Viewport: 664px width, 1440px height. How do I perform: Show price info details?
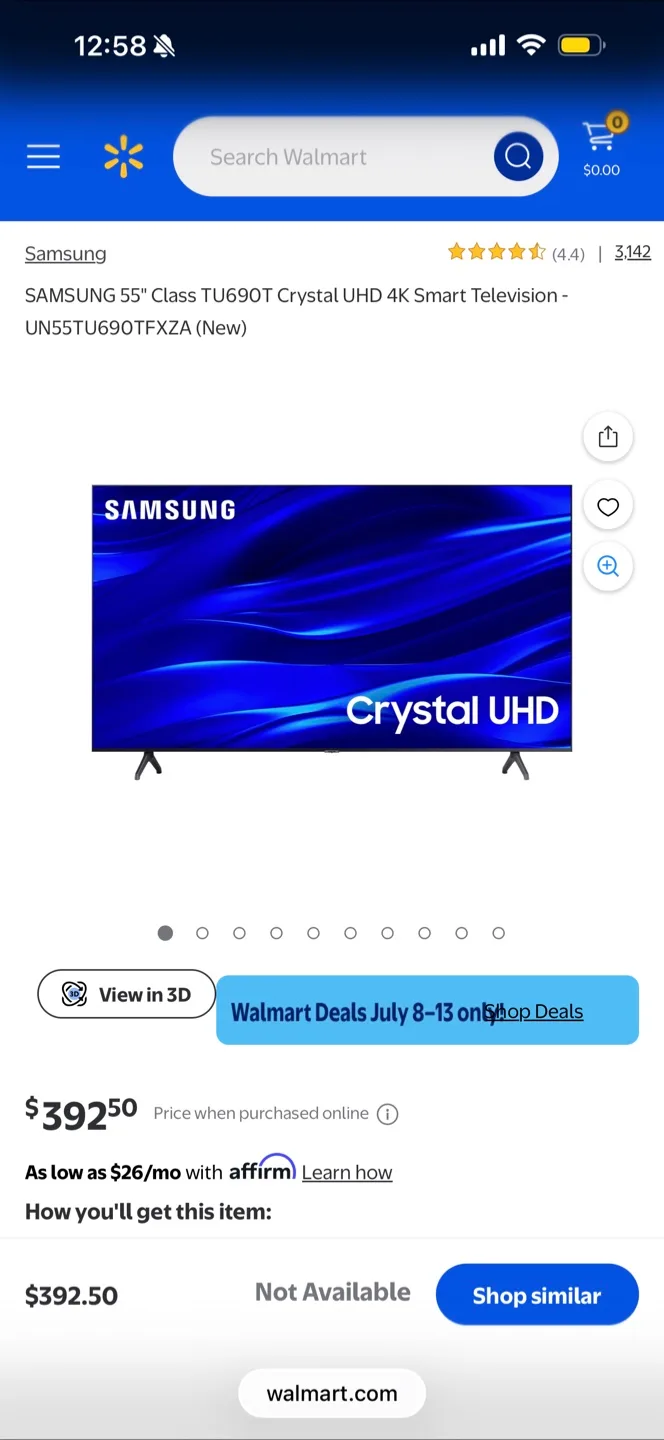point(388,1114)
